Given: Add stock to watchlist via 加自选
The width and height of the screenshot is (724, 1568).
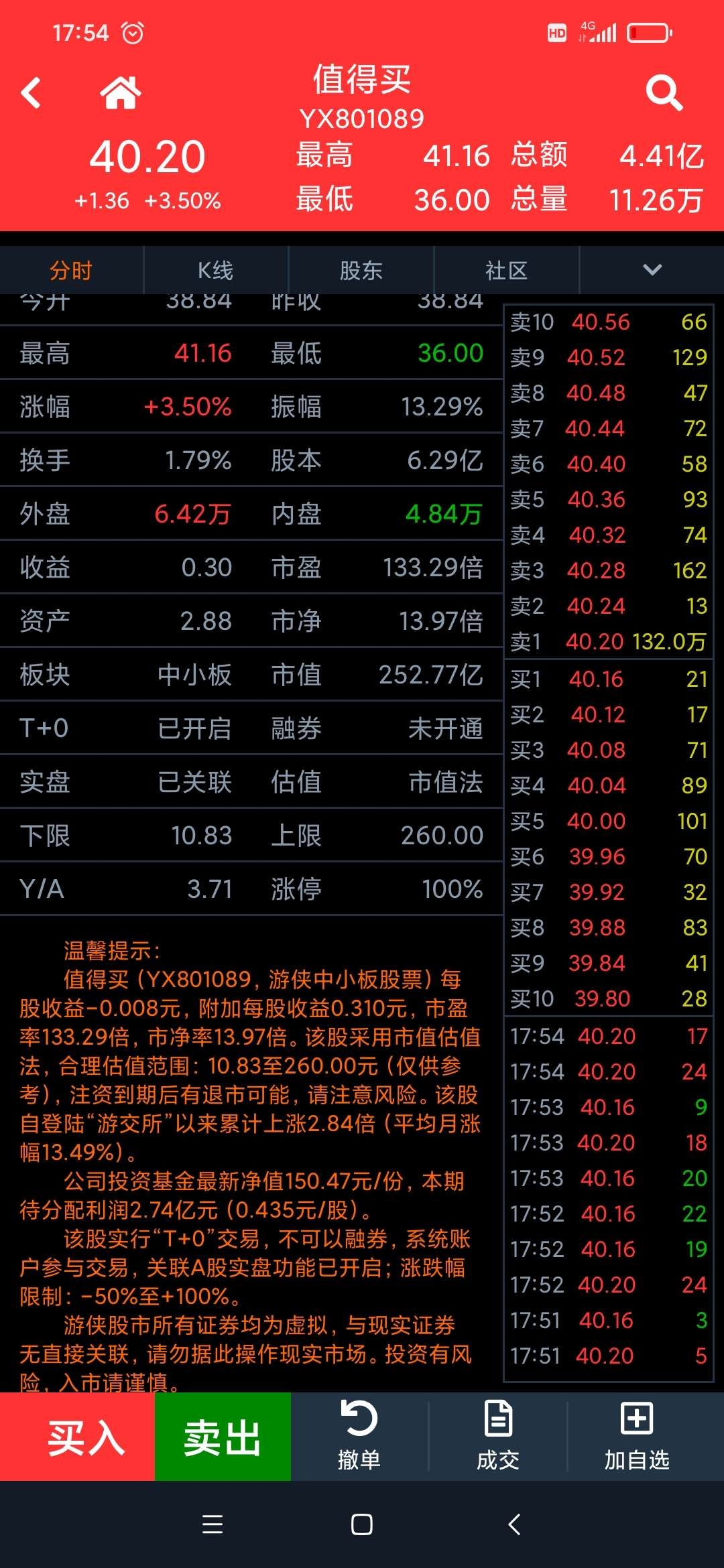Looking at the screenshot, I should (x=637, y=1437).
